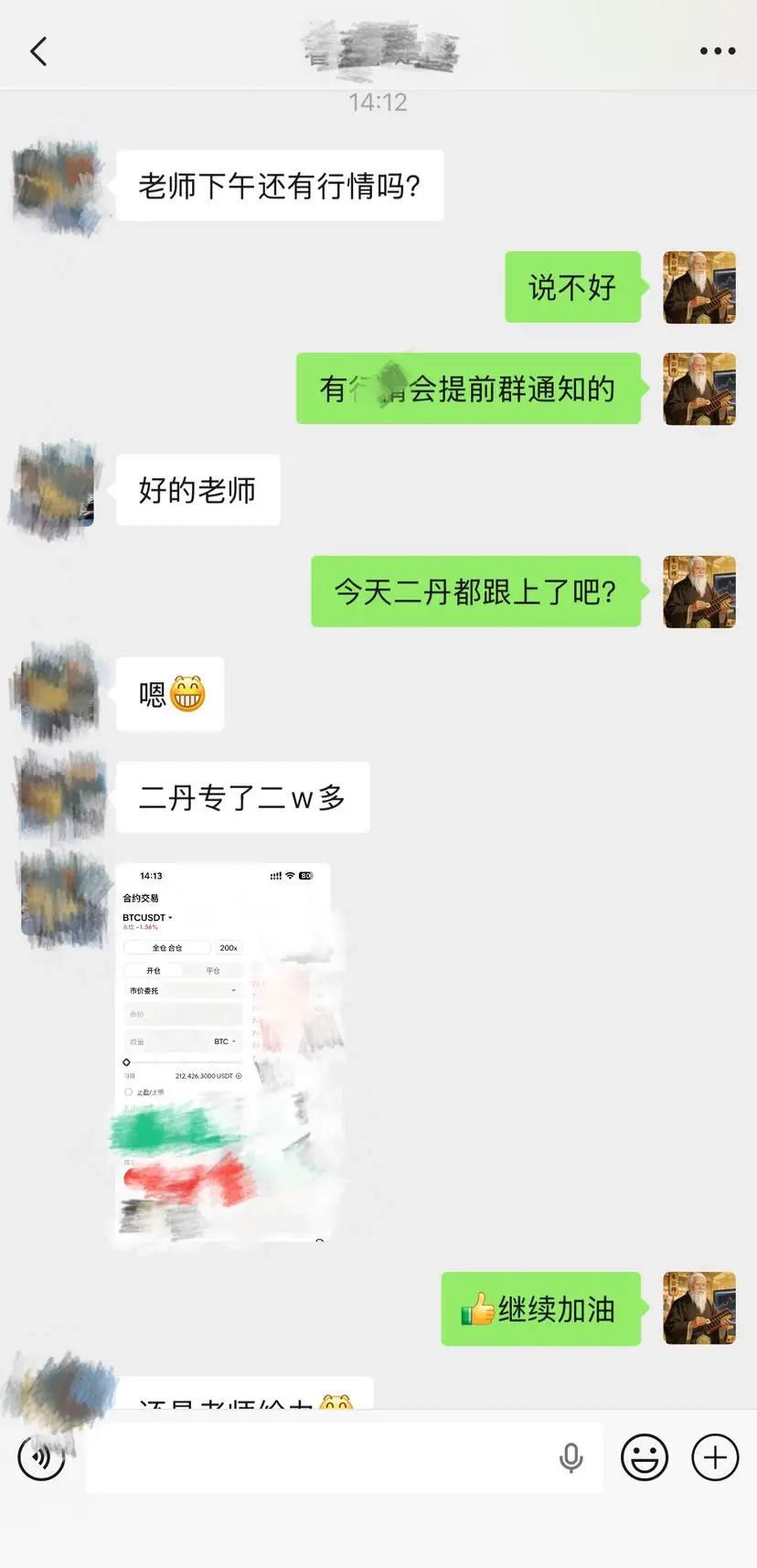The height and width of the screenshot is (1568, 757).
Task: Tap the microphone icon in the input bar
Action: point(571,1457)
